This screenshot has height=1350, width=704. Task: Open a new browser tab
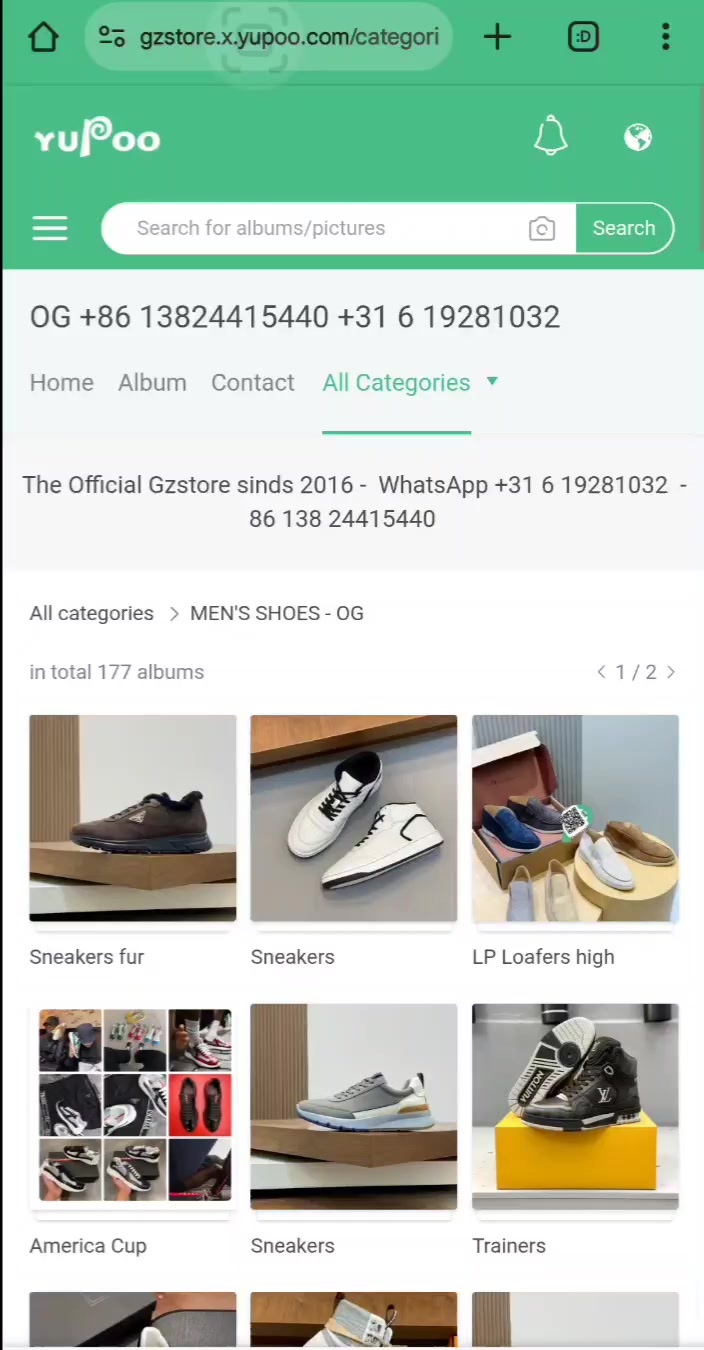click(497, 38)
